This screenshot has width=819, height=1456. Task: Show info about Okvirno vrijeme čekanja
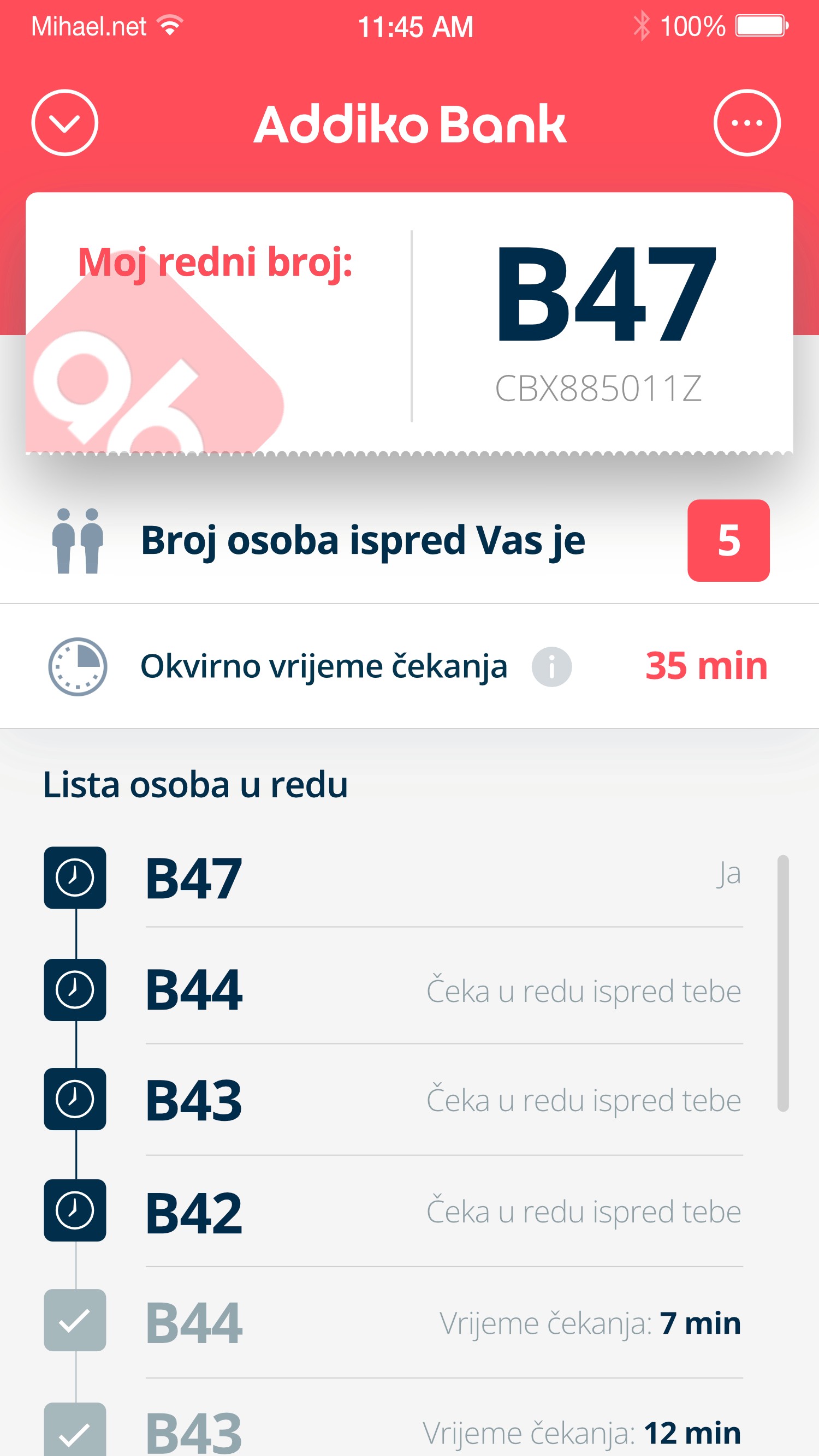point(551,666)
